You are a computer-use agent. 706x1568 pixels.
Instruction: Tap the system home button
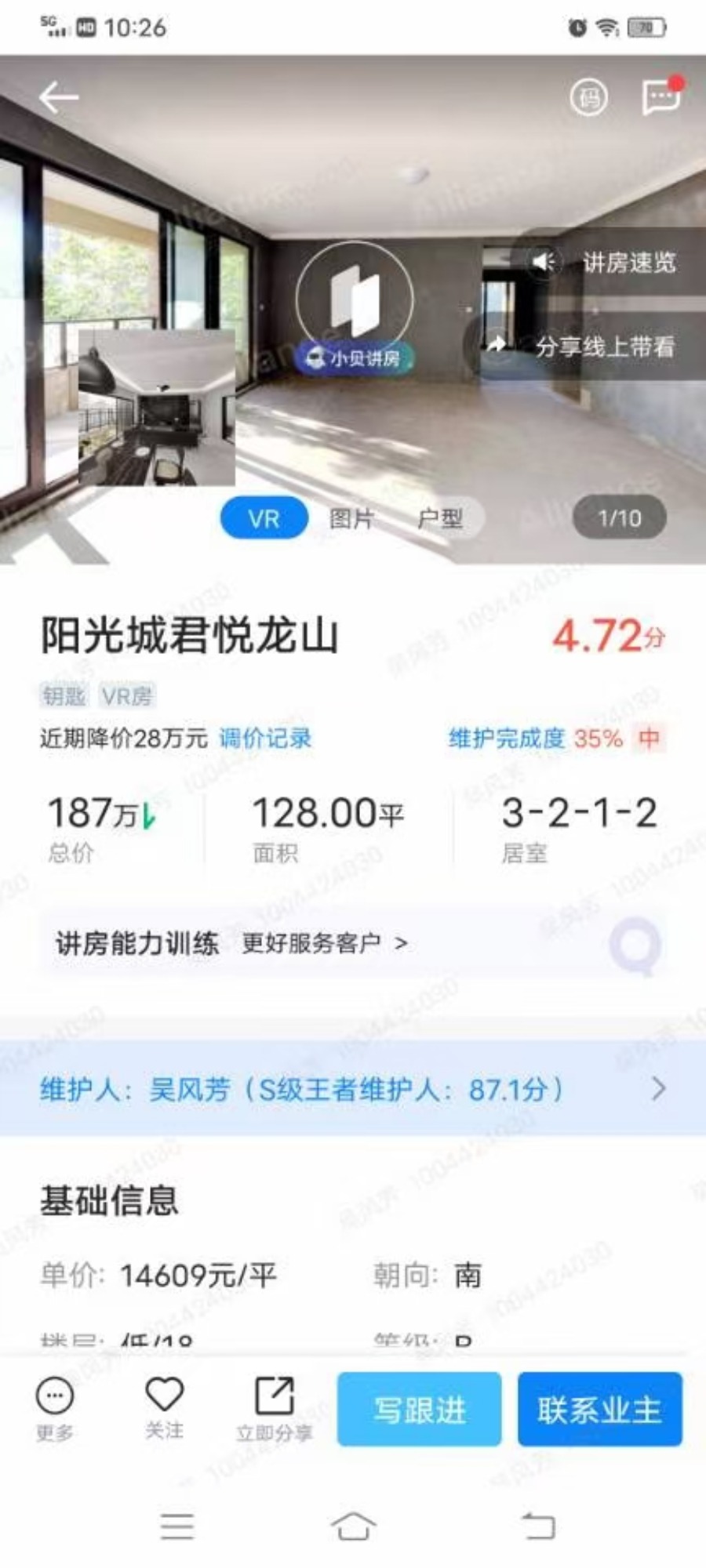tap(353, 1526)
